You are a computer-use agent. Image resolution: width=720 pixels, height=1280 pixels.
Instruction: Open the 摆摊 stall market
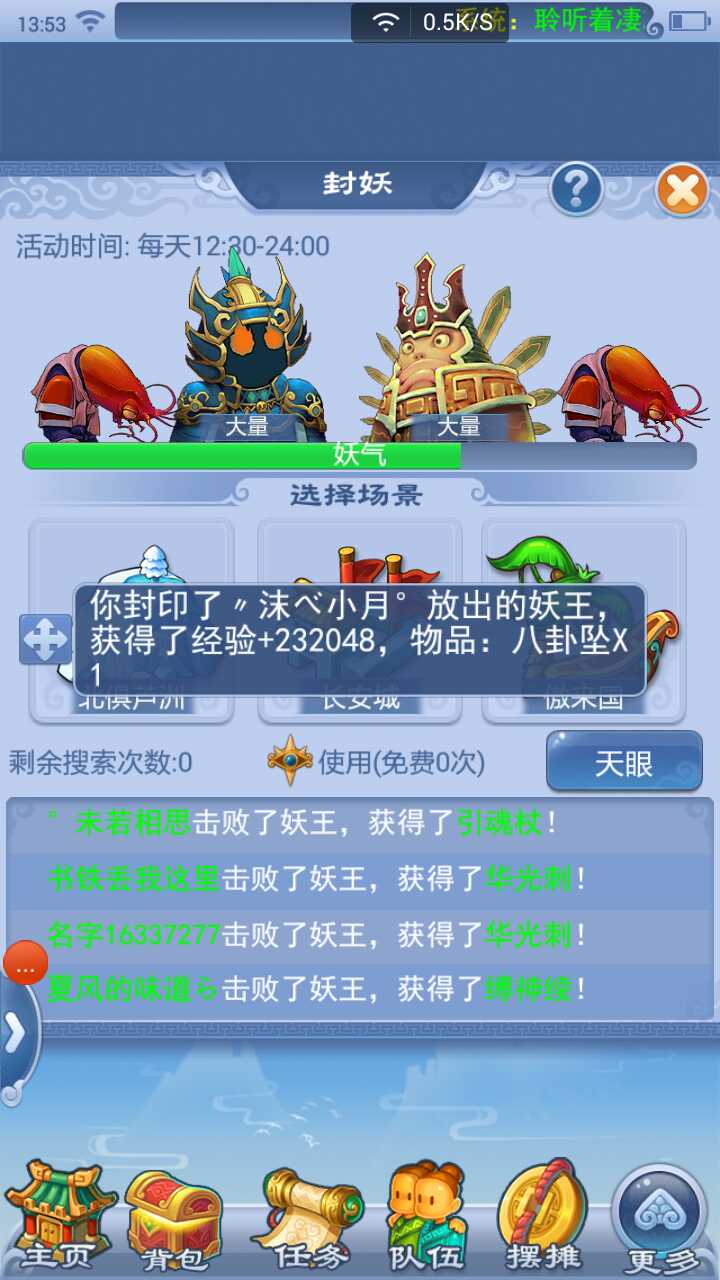(543, 1217)
